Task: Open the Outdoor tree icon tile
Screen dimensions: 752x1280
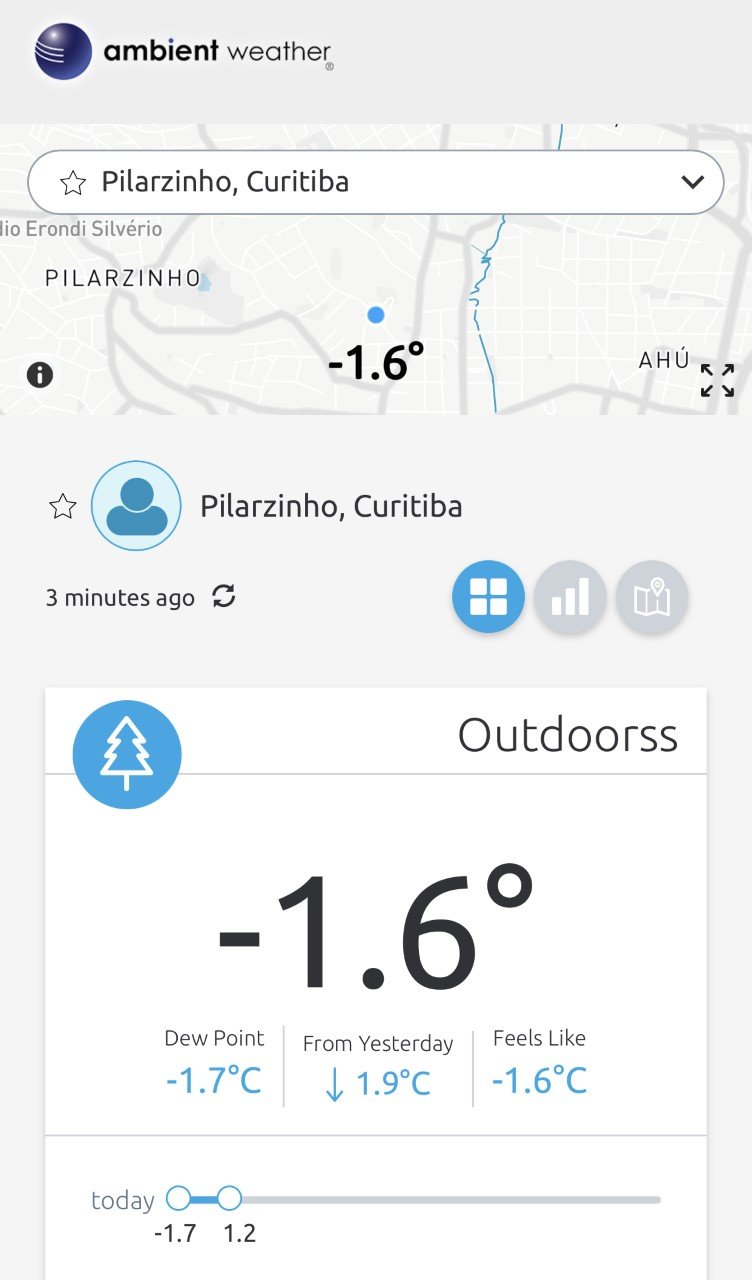Action: pos(127,754)
